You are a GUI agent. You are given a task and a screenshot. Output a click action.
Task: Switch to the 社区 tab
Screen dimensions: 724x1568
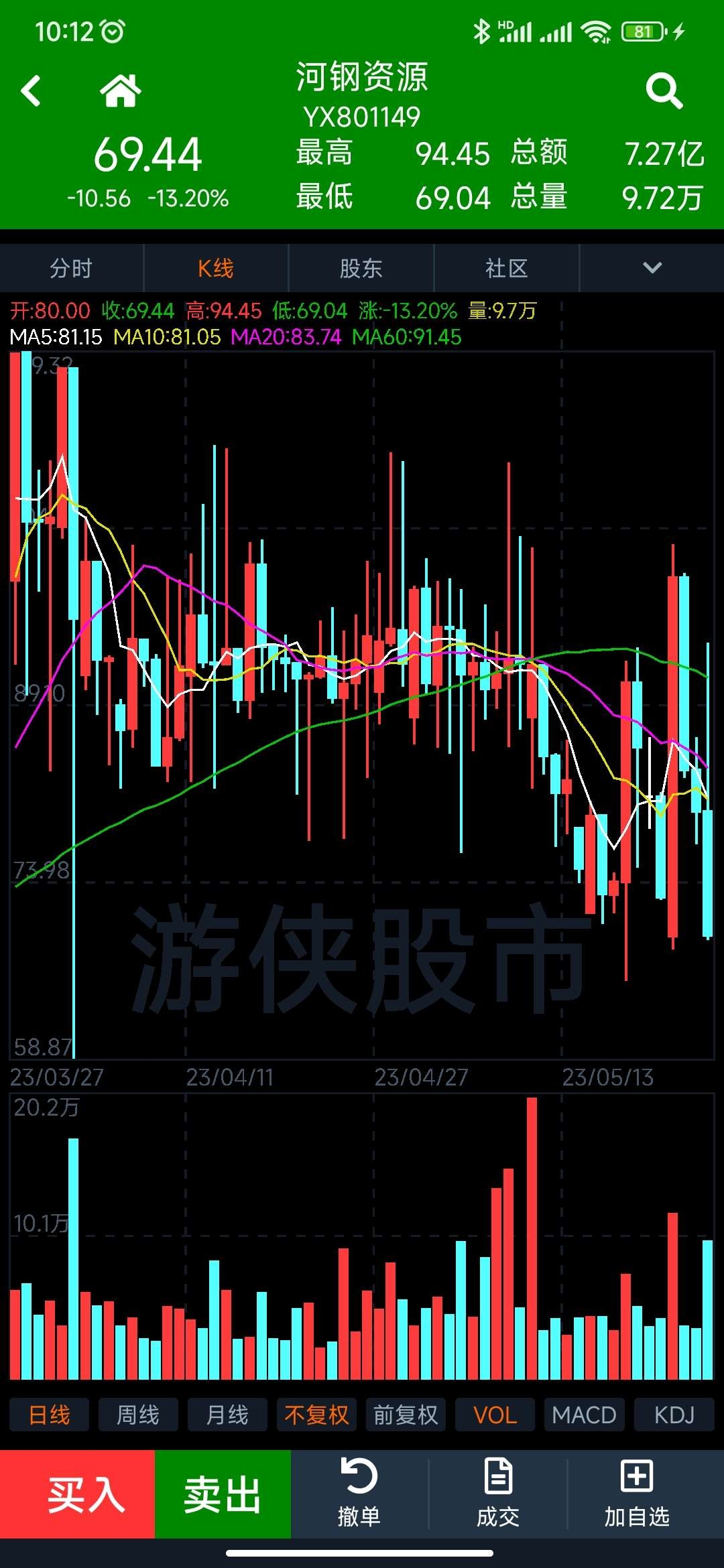pos(507,268)
